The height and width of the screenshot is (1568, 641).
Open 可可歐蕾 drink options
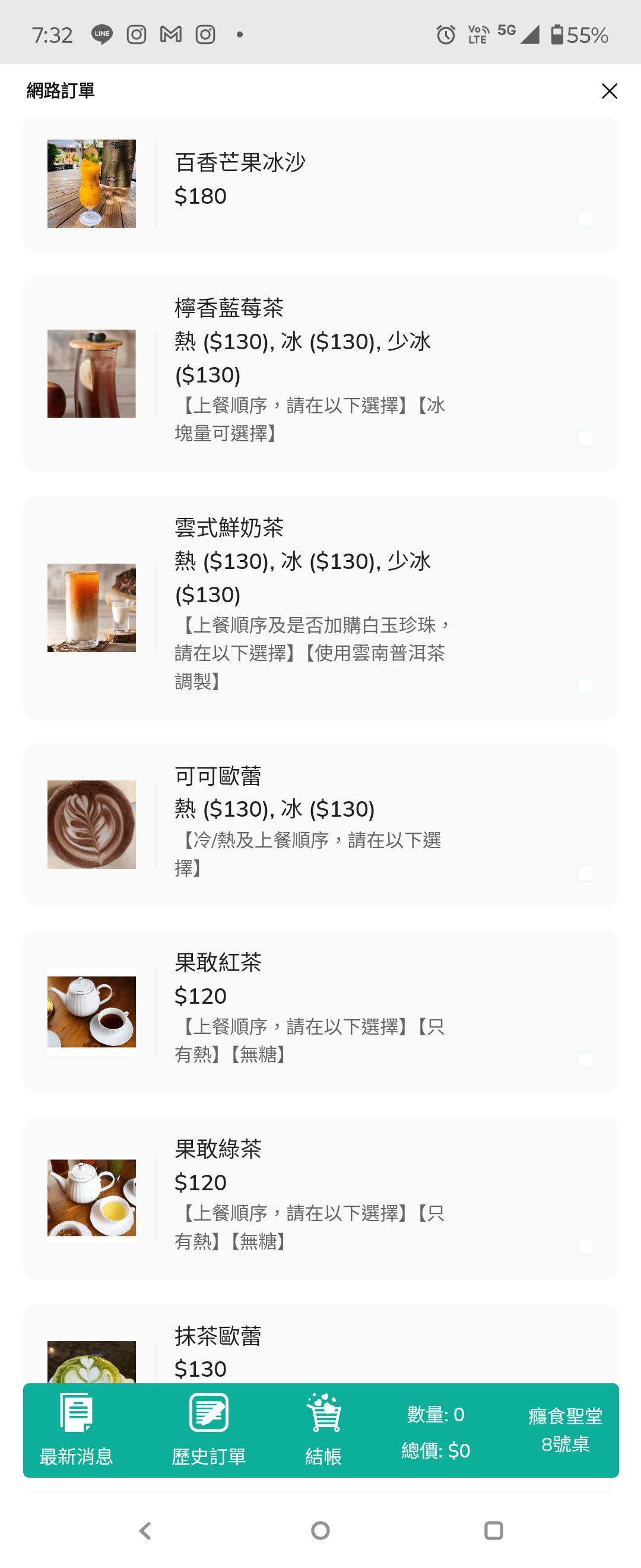[x=320, y=824]
